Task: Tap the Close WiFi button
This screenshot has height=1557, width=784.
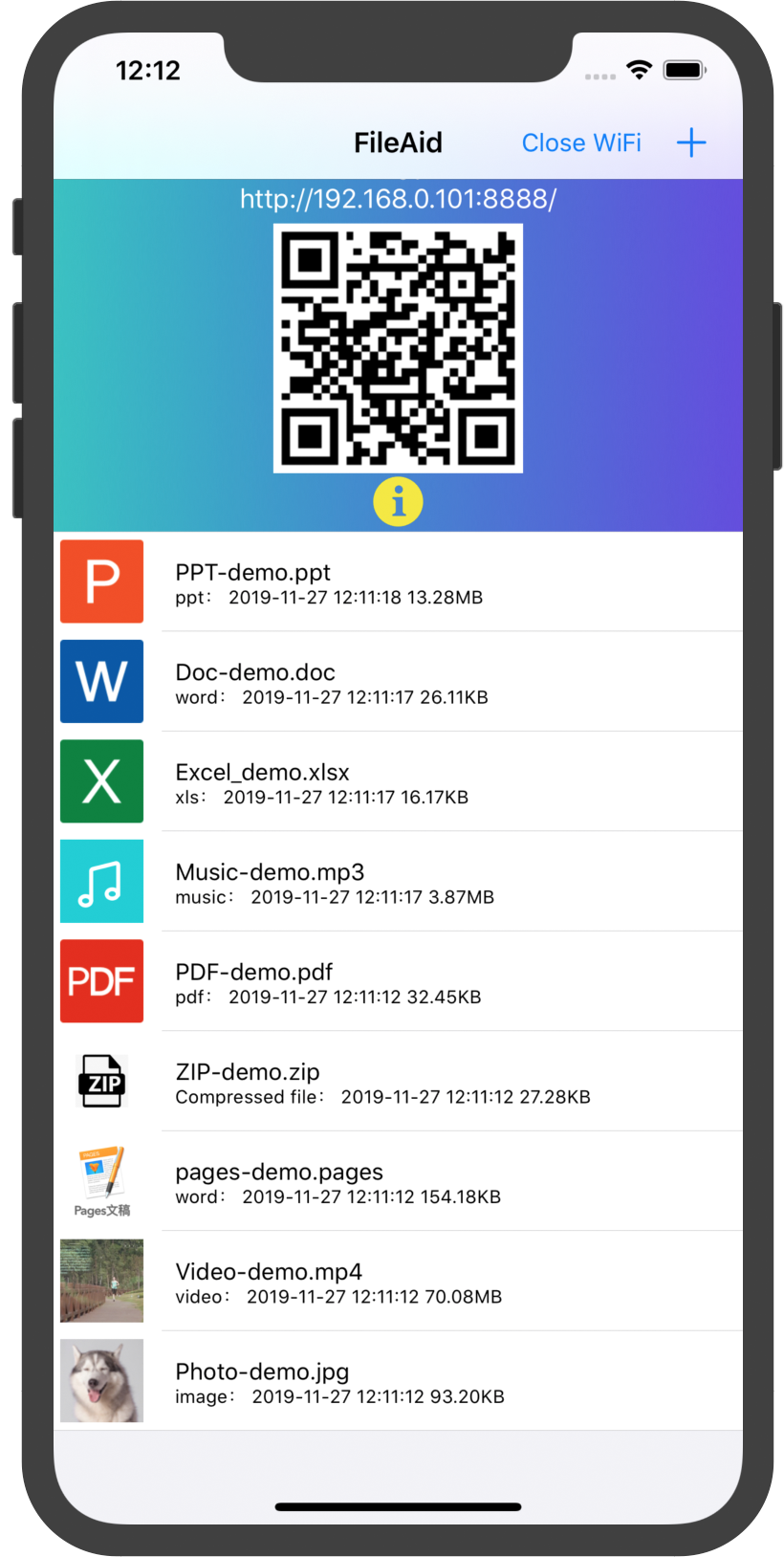Action: [580, 143]
